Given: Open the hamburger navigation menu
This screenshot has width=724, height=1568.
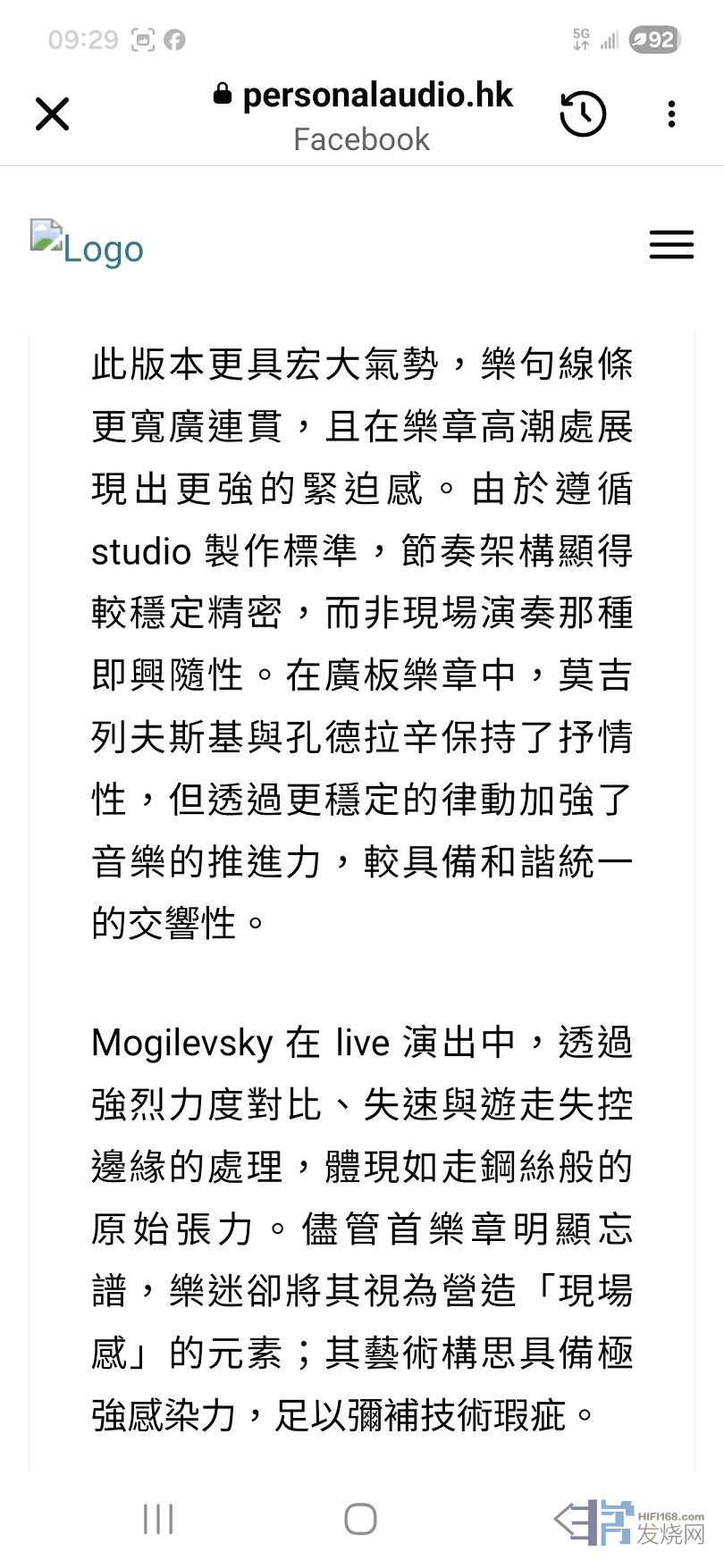Looking at the screenshot, I should tap(671, 245).
